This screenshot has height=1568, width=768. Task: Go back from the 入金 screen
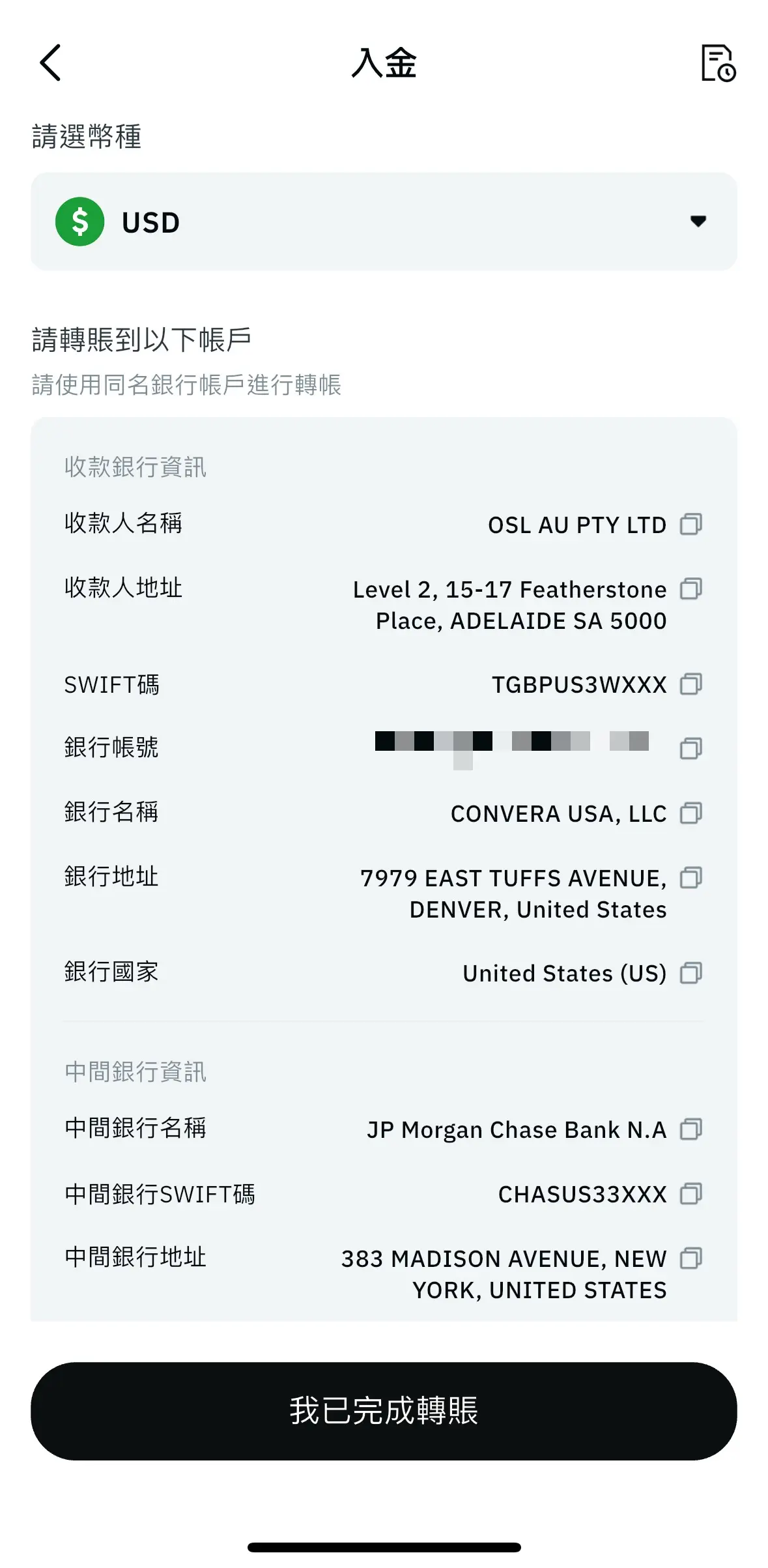tap(50, 63)
